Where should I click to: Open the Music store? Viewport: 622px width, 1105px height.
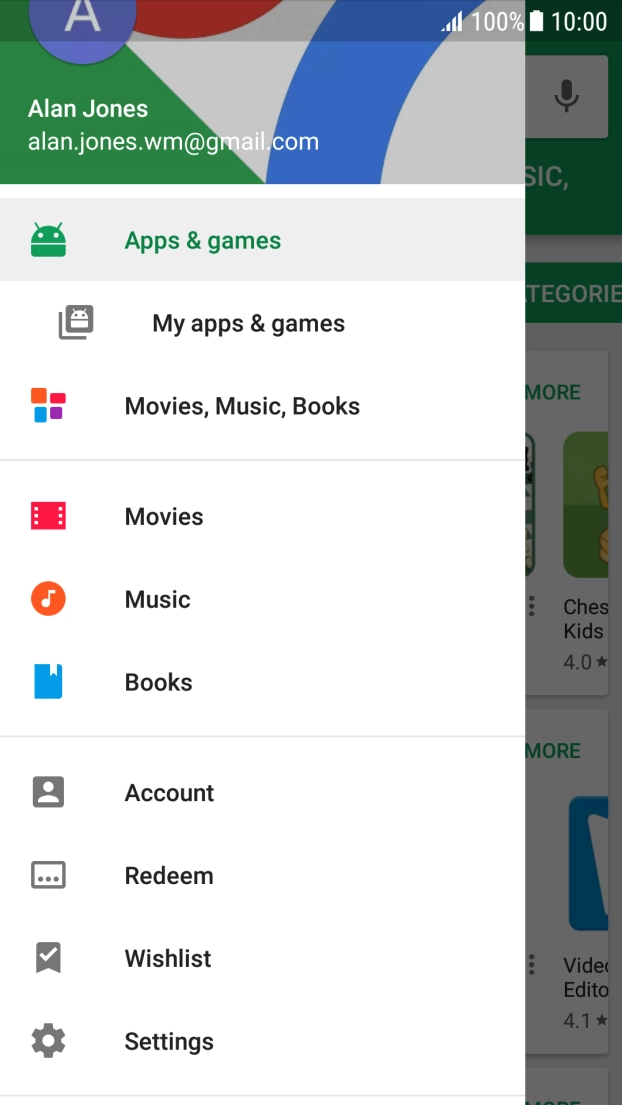coord(157,600)
